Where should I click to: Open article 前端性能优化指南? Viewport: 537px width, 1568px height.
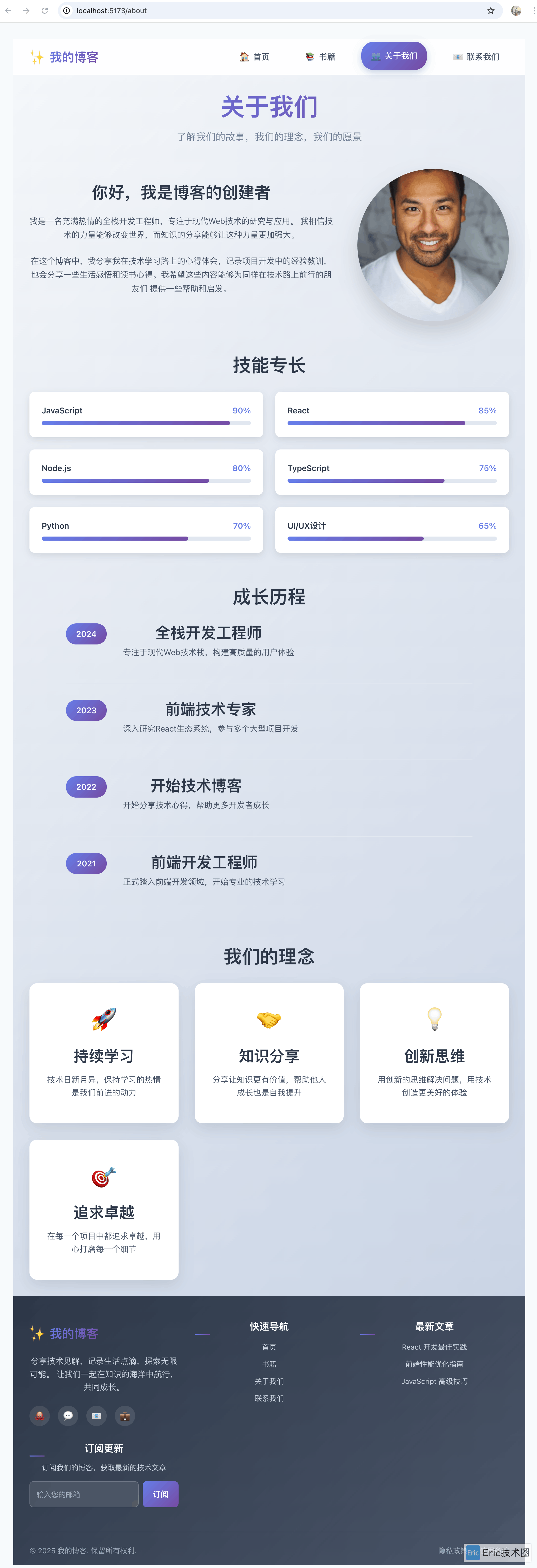coord(434,1364)
